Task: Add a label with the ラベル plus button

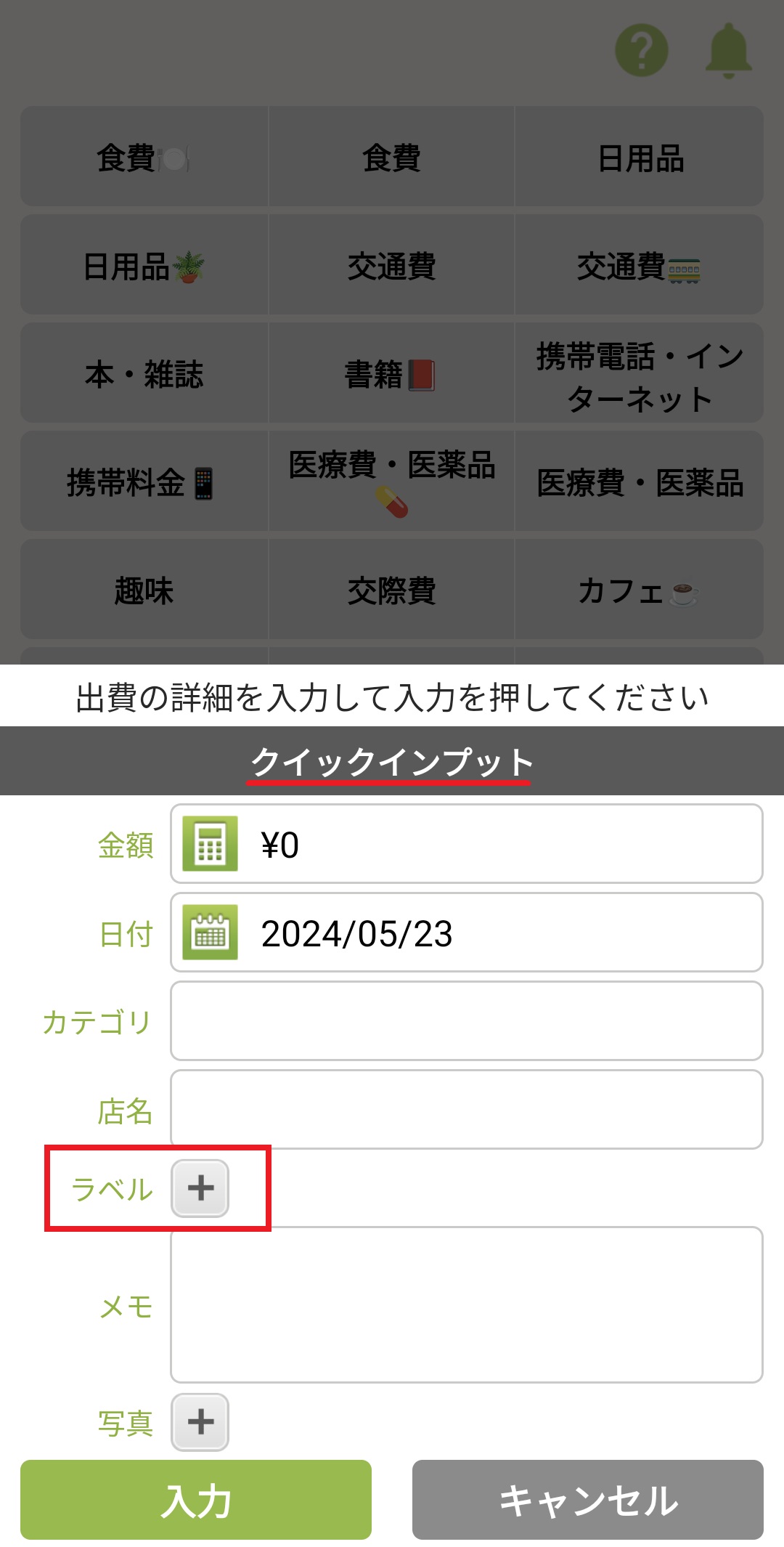Action: (200, 1188)
